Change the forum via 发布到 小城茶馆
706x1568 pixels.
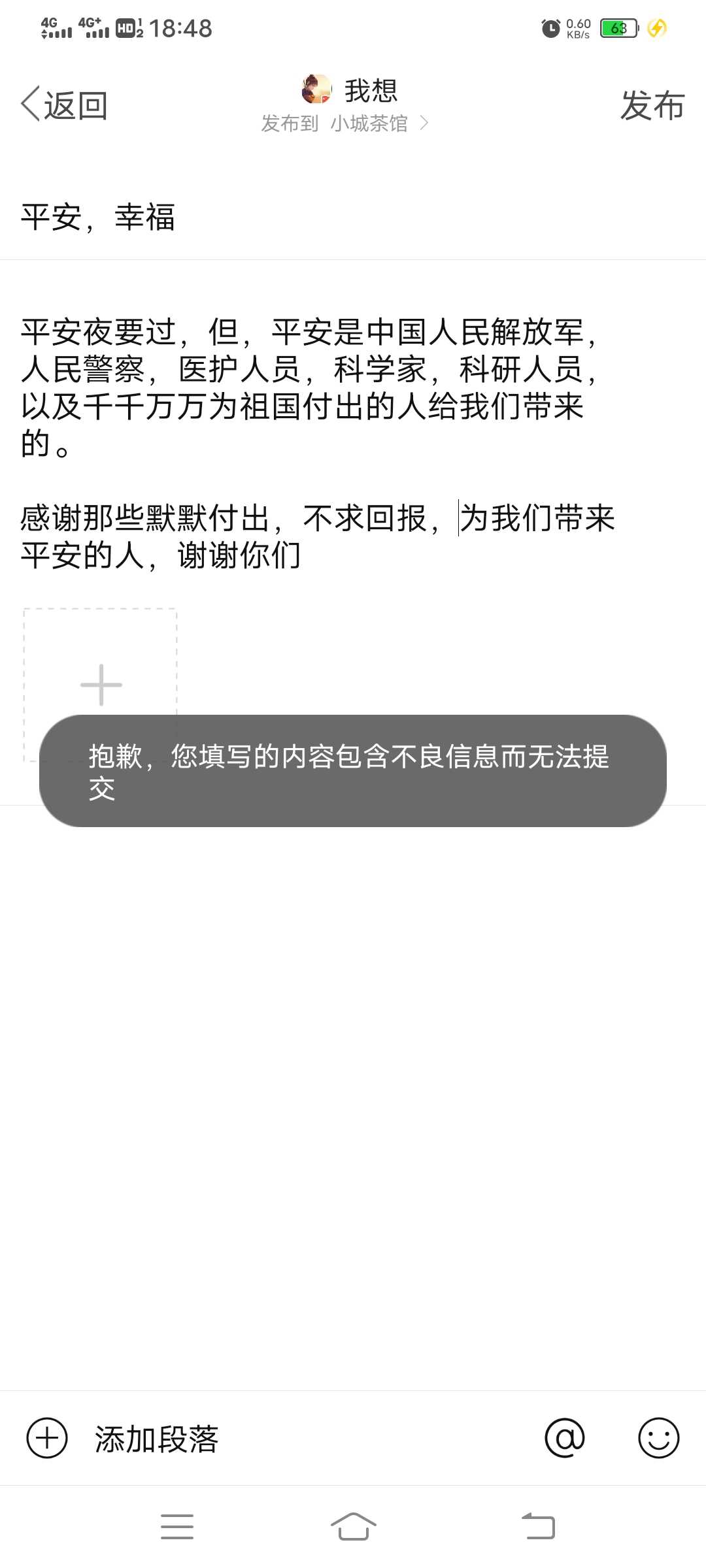pos(345,123)
